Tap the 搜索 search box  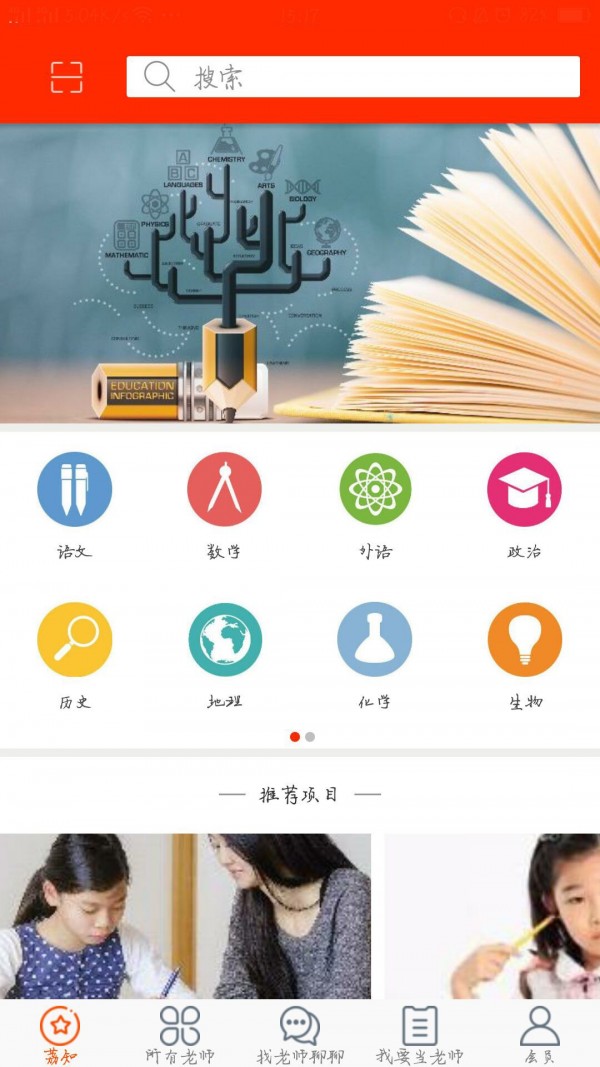pyautogui.click(x=352, y=77)
